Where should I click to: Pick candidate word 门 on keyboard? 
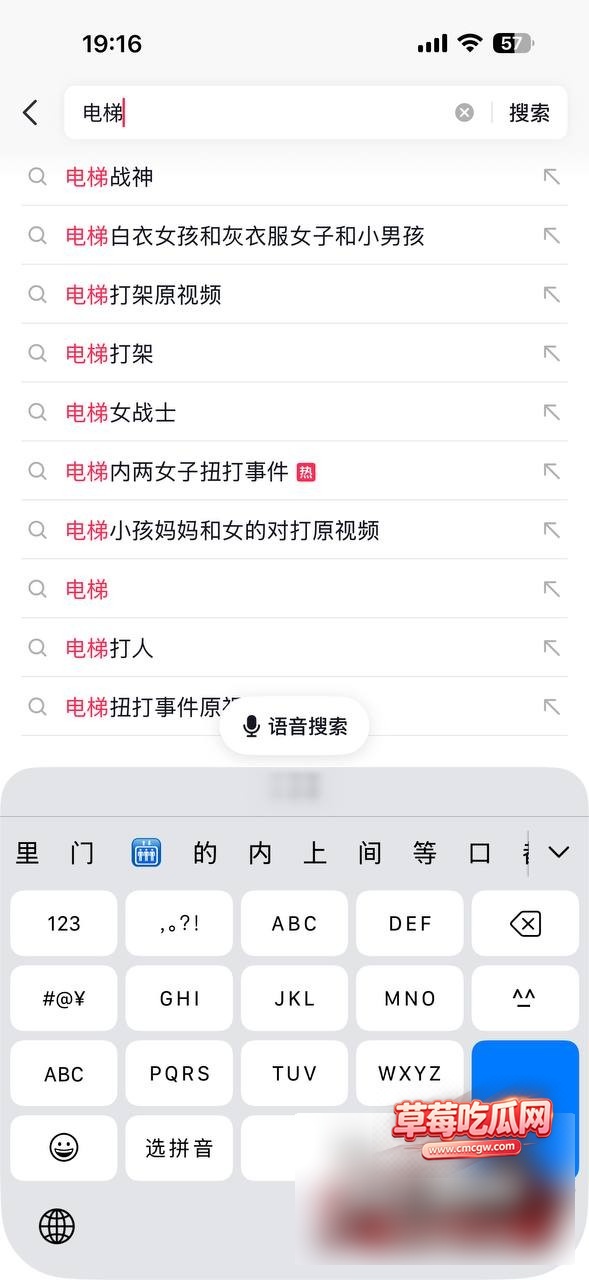[82, 853]
